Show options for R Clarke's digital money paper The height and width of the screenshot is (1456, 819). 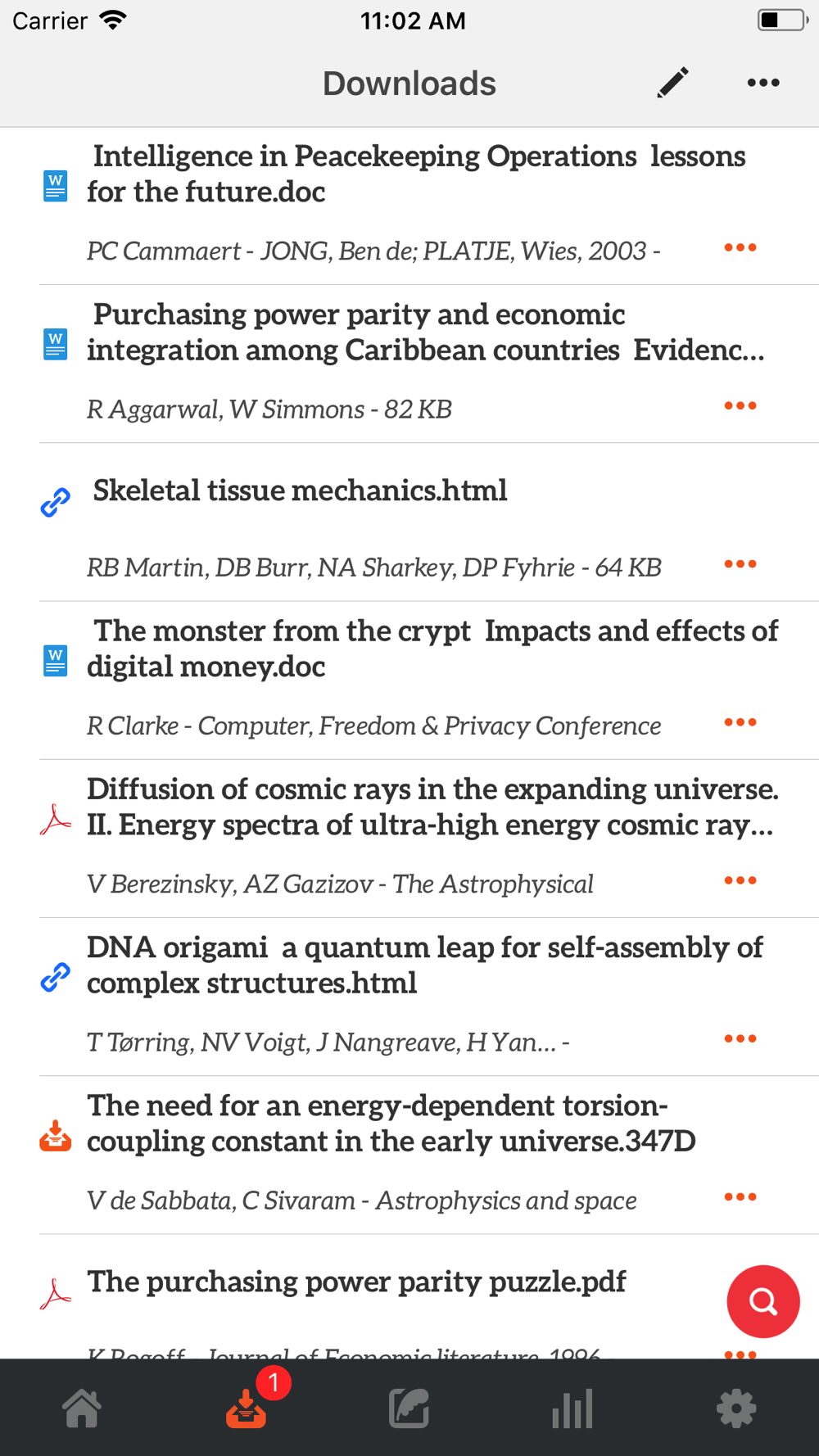coord(740,722)
